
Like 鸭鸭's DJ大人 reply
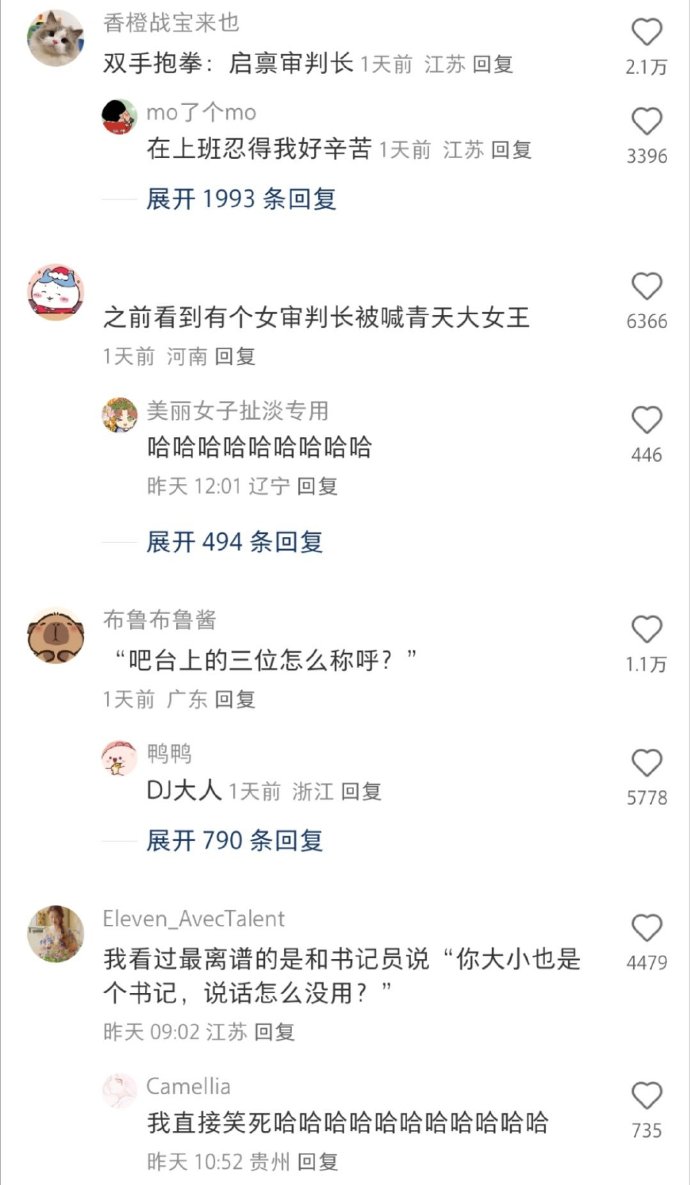pyautogui.click(x=647, y=764)
